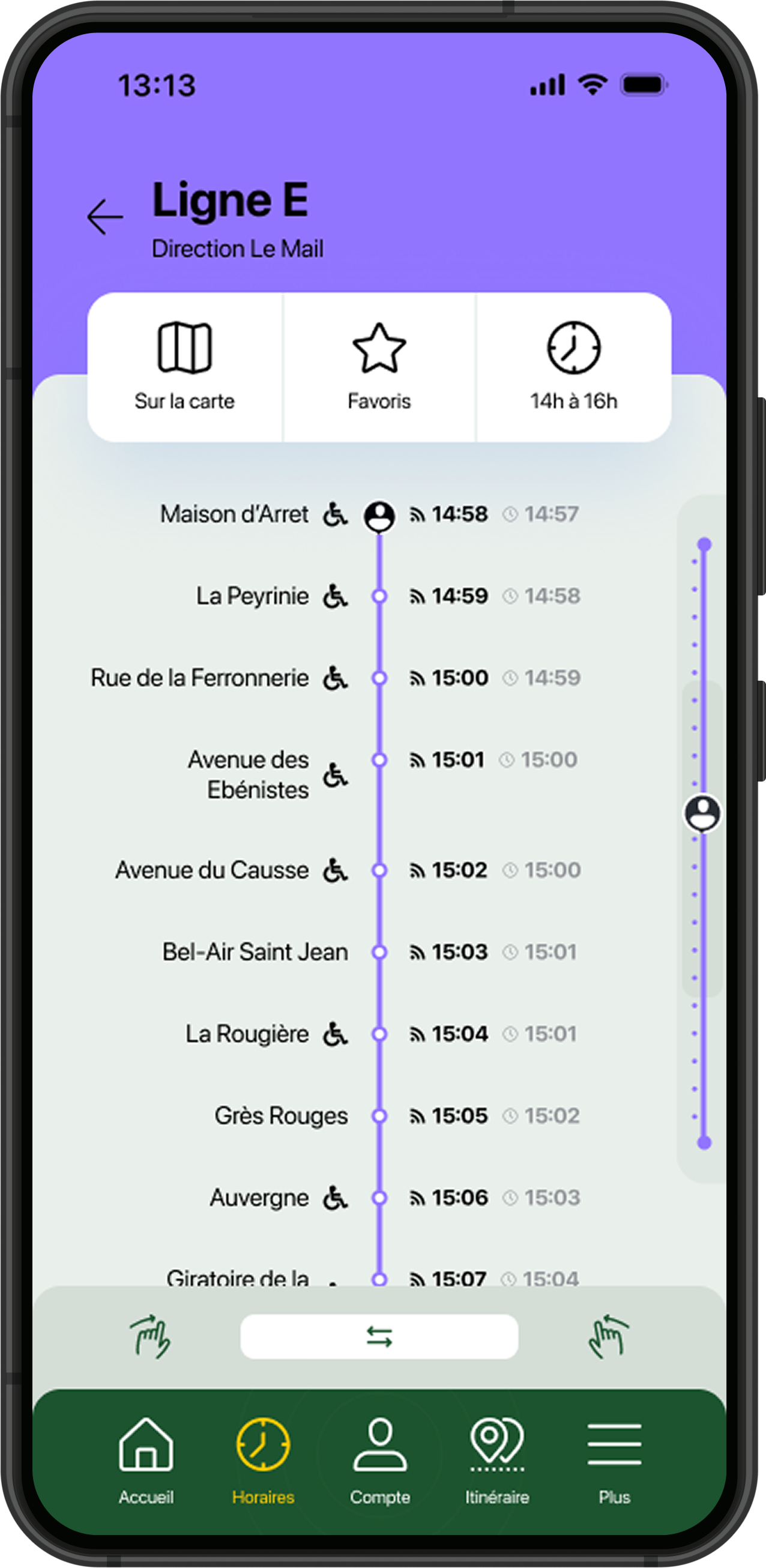Go to the Itinéraire tab
This screenshot has height=1568, width=766.
pos(497,1461)
